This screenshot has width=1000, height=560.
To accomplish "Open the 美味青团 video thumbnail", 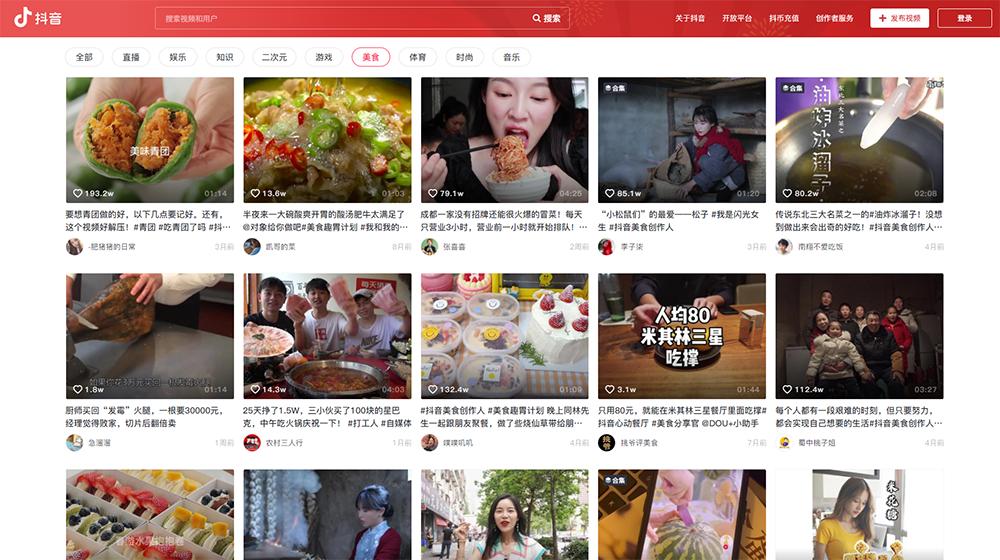I will 150,139.
